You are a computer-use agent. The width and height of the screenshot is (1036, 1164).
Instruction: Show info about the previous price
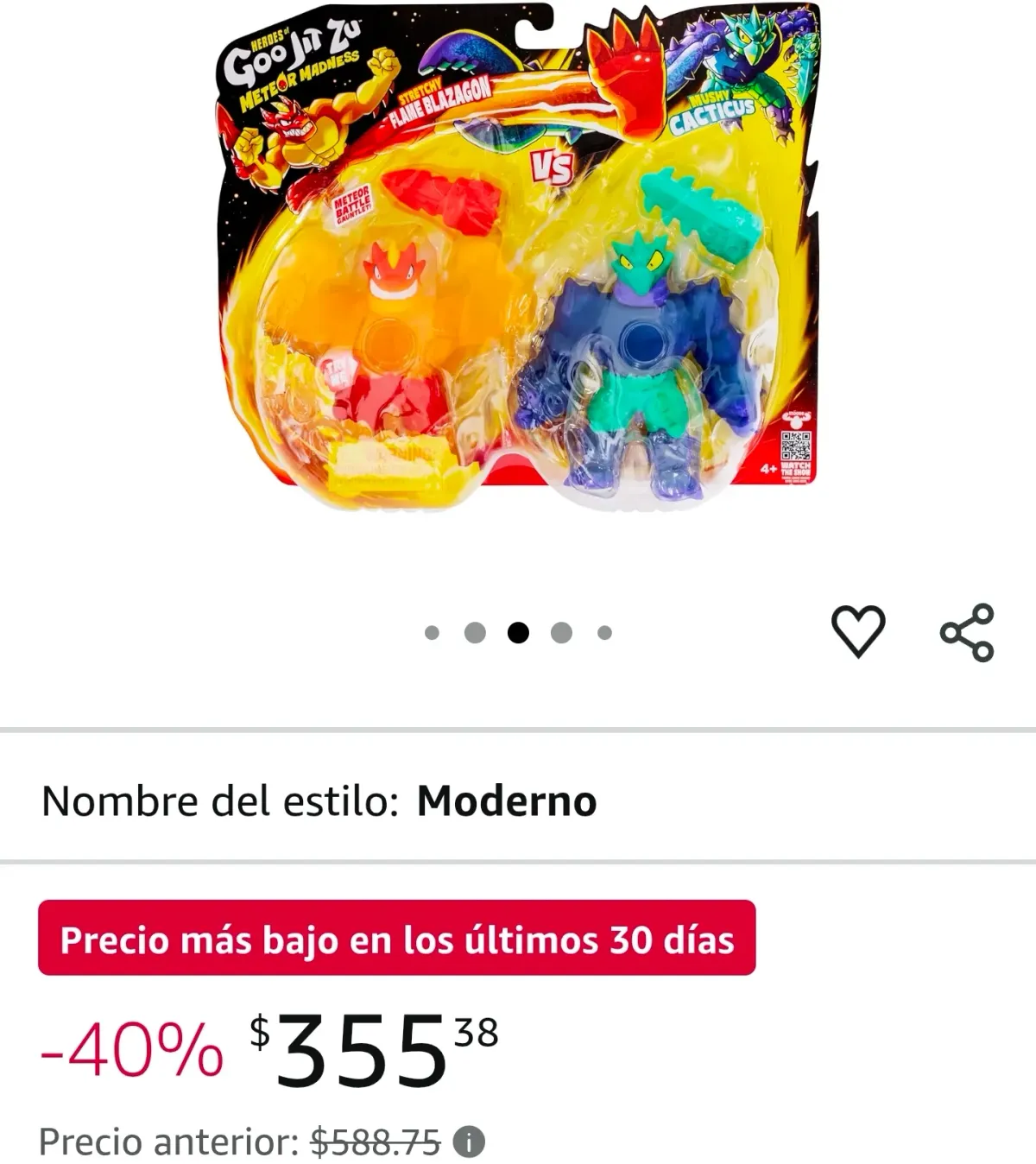click(x=470, y=1142)
